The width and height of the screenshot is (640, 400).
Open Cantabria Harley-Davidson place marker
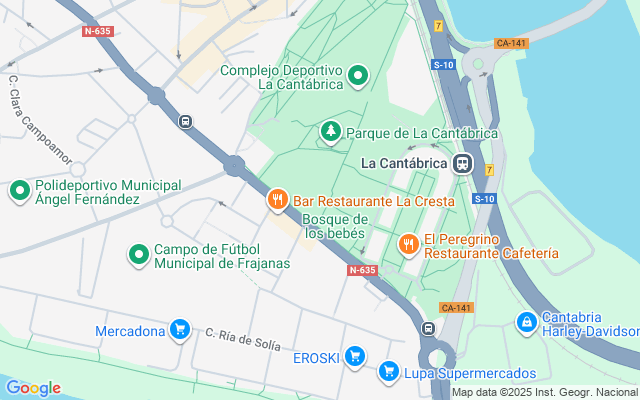pyautogui.click(x=526, y=322)
